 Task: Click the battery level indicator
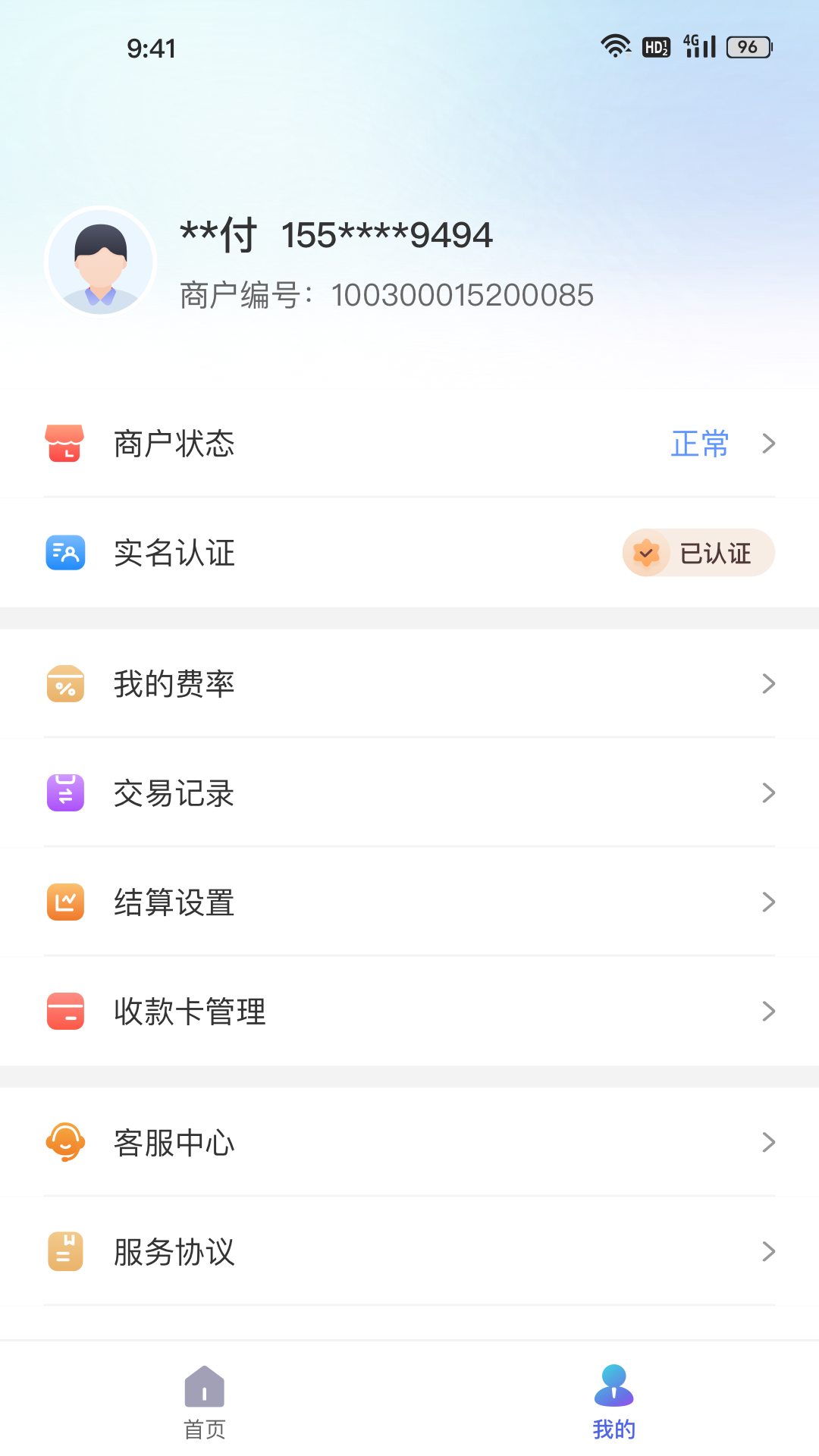747,47
